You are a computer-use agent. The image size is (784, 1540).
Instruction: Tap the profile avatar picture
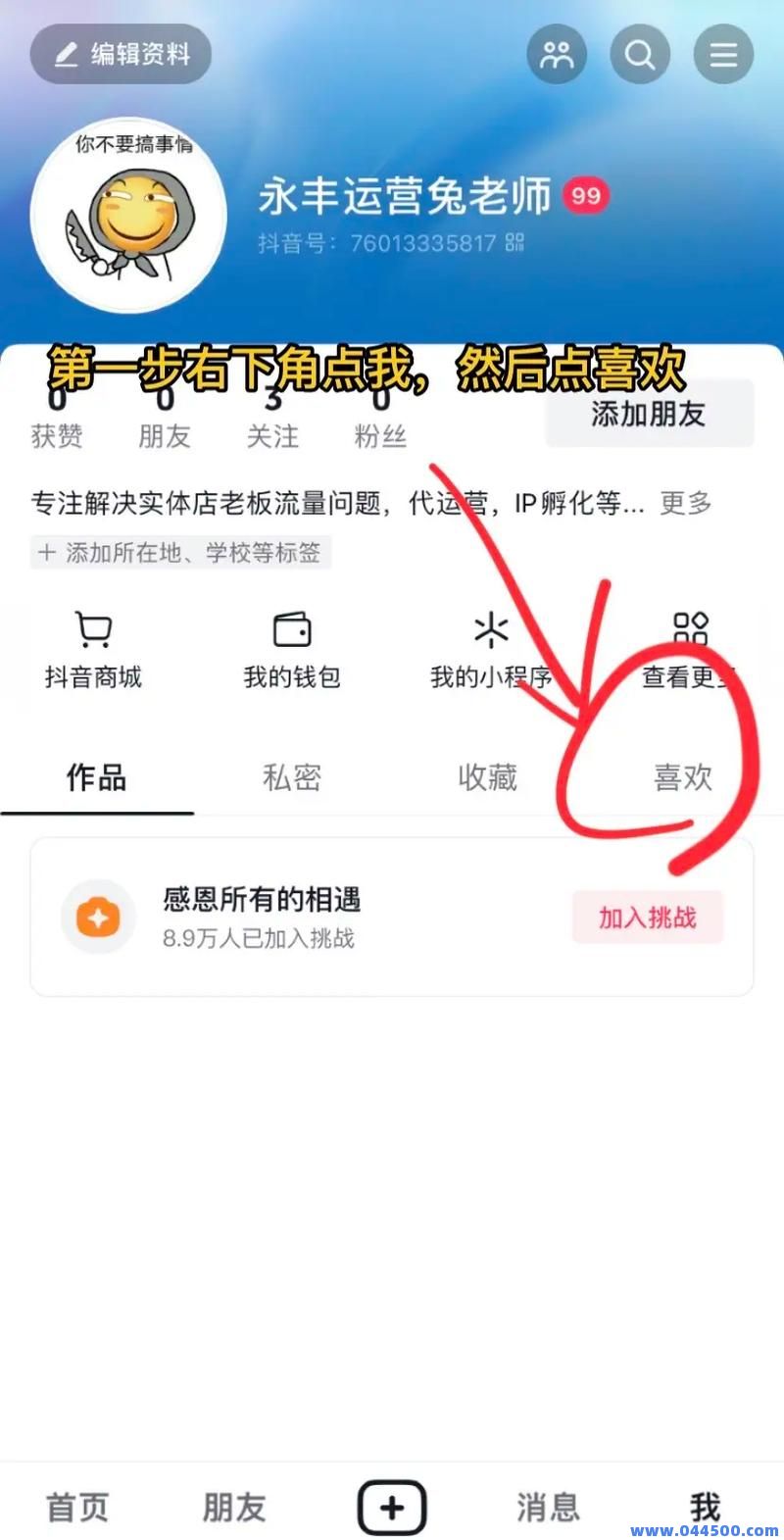[x=127, y=216]
